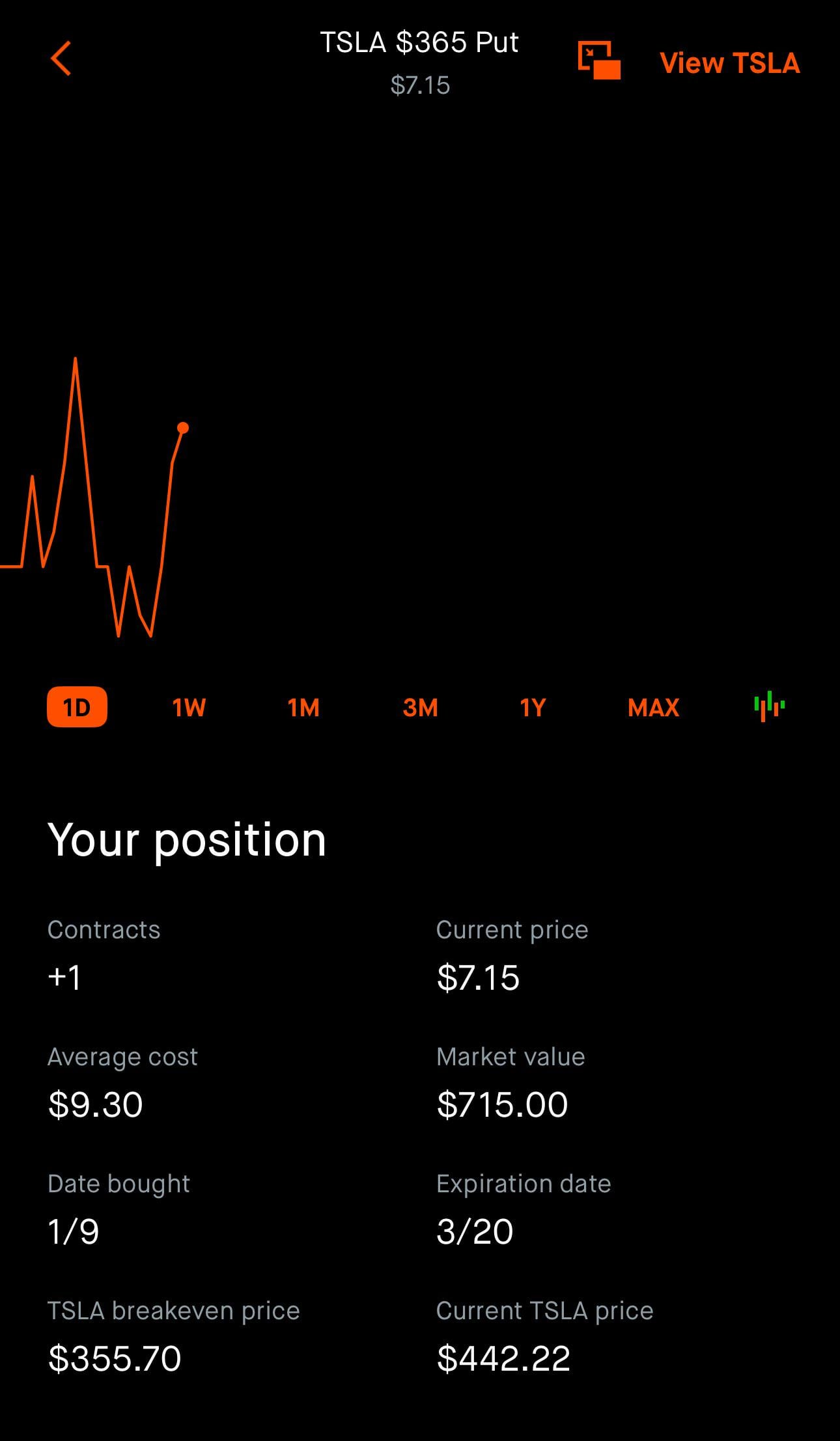Switch chart to 1M range

pyautogui.click(x=303, y=707)
